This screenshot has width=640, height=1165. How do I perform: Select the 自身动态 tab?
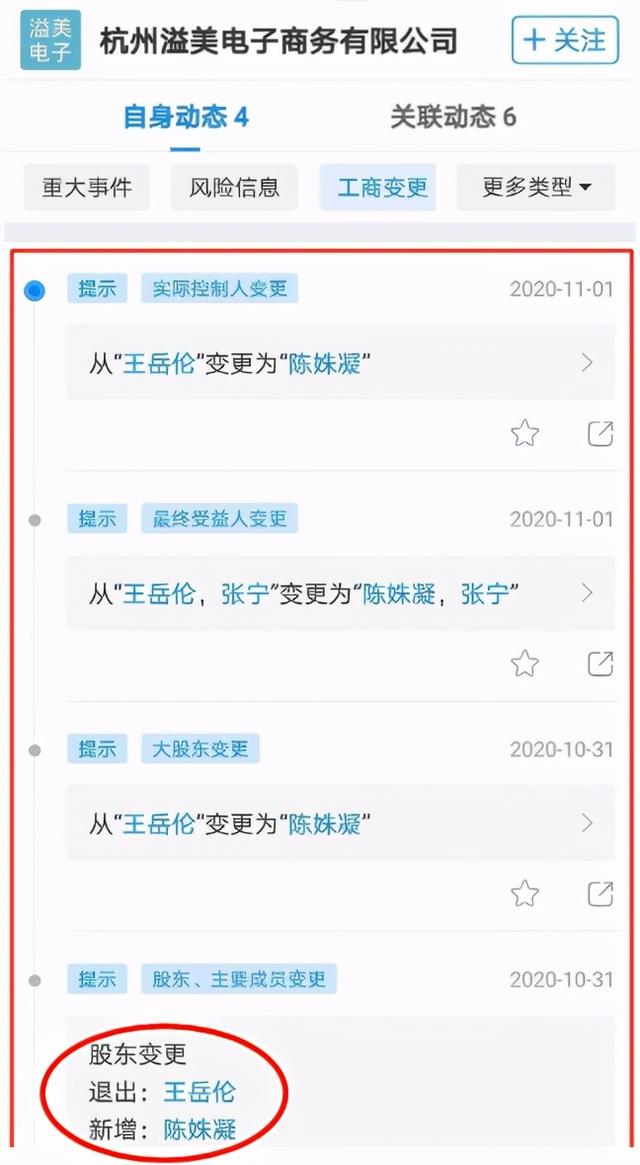pyautogui.click(x=186, y=117)
